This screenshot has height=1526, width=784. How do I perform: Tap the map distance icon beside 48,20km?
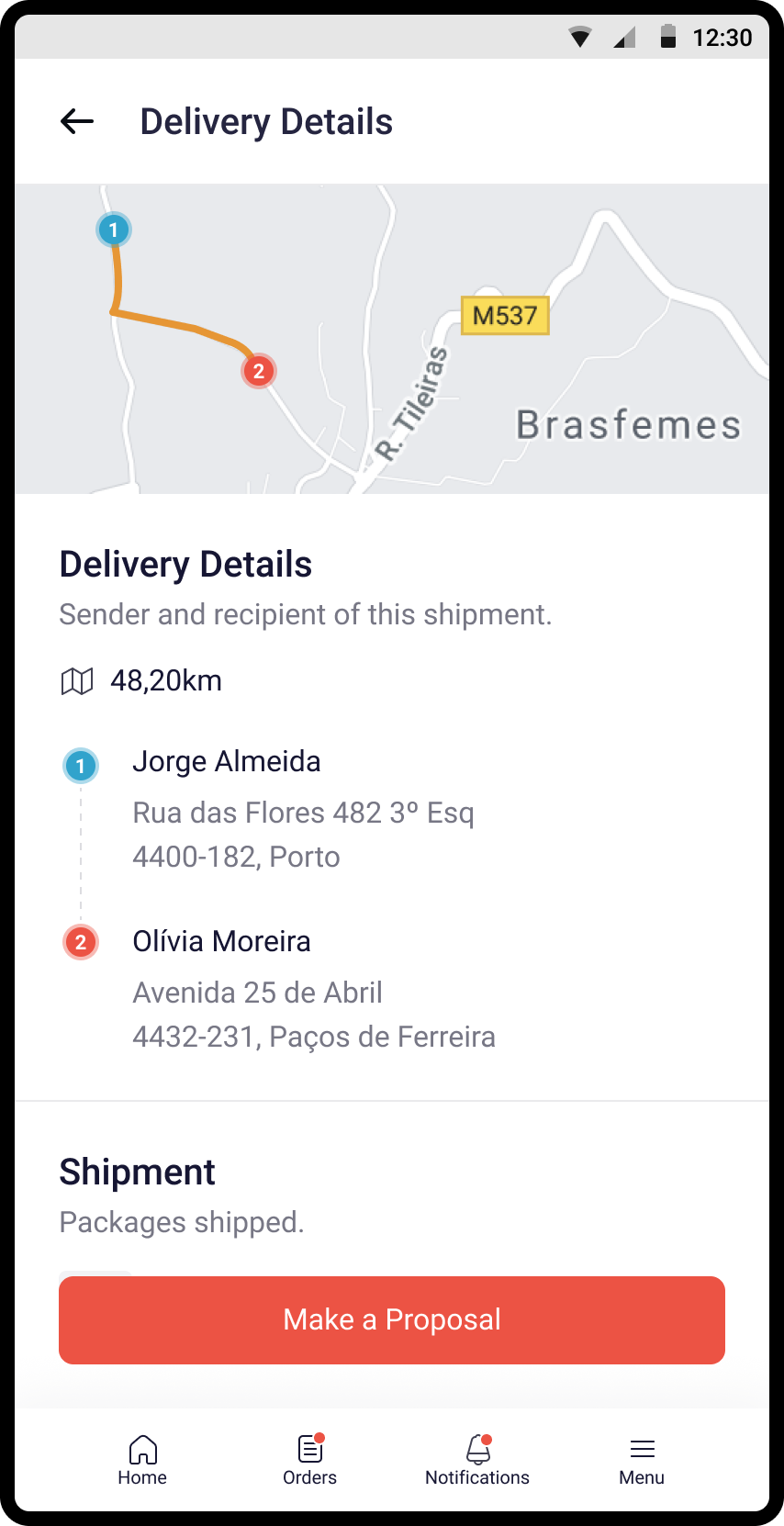tap(77, 680)
